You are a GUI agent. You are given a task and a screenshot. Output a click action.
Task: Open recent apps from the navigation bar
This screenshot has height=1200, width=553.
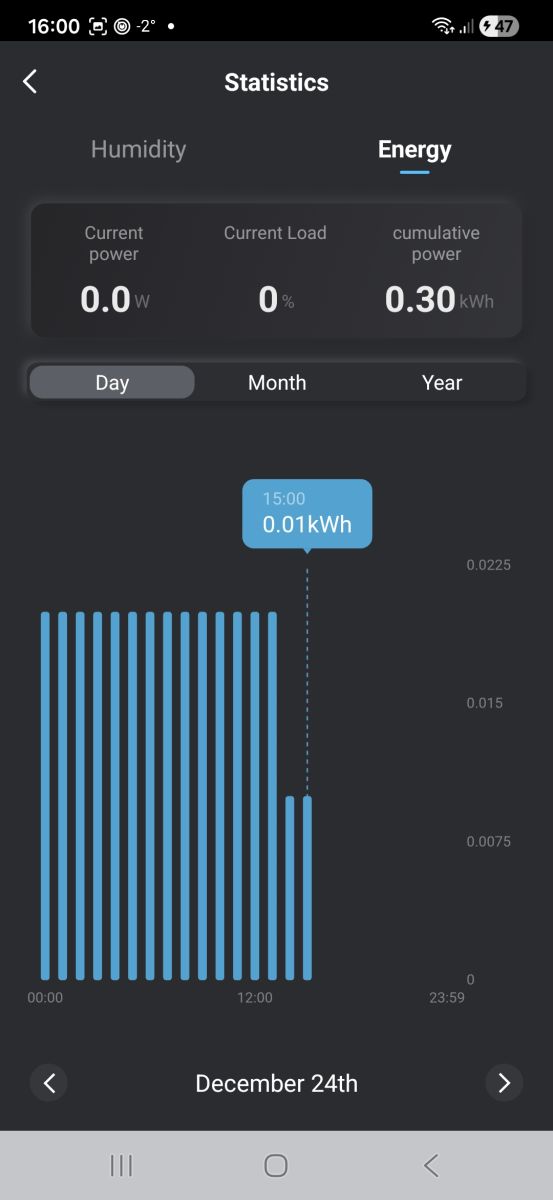coord(121,1165)
